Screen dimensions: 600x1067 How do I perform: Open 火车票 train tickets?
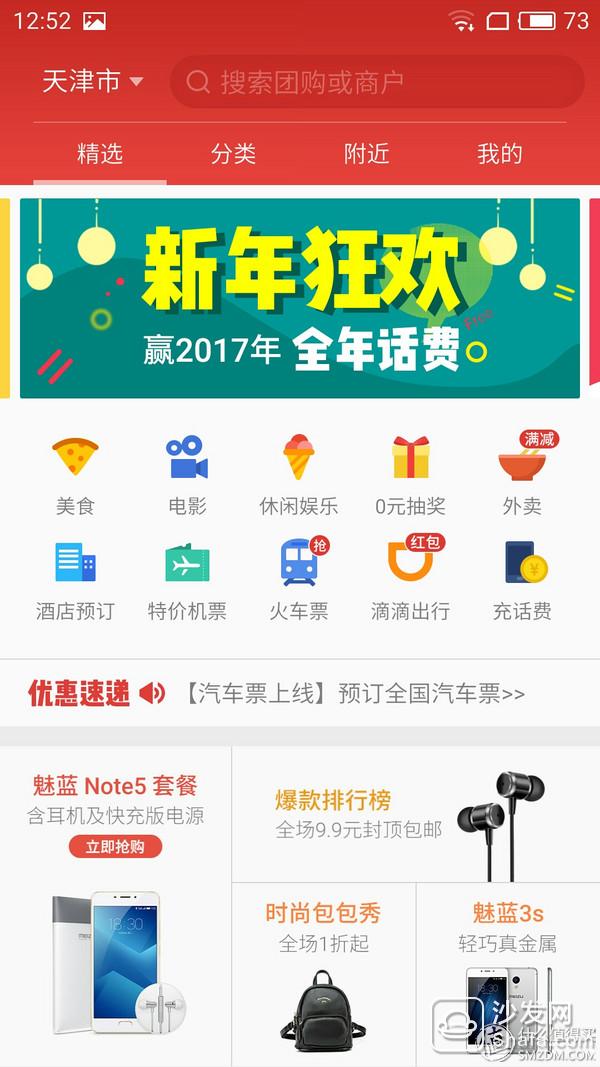pyautogui.click(x=298, y=580)
